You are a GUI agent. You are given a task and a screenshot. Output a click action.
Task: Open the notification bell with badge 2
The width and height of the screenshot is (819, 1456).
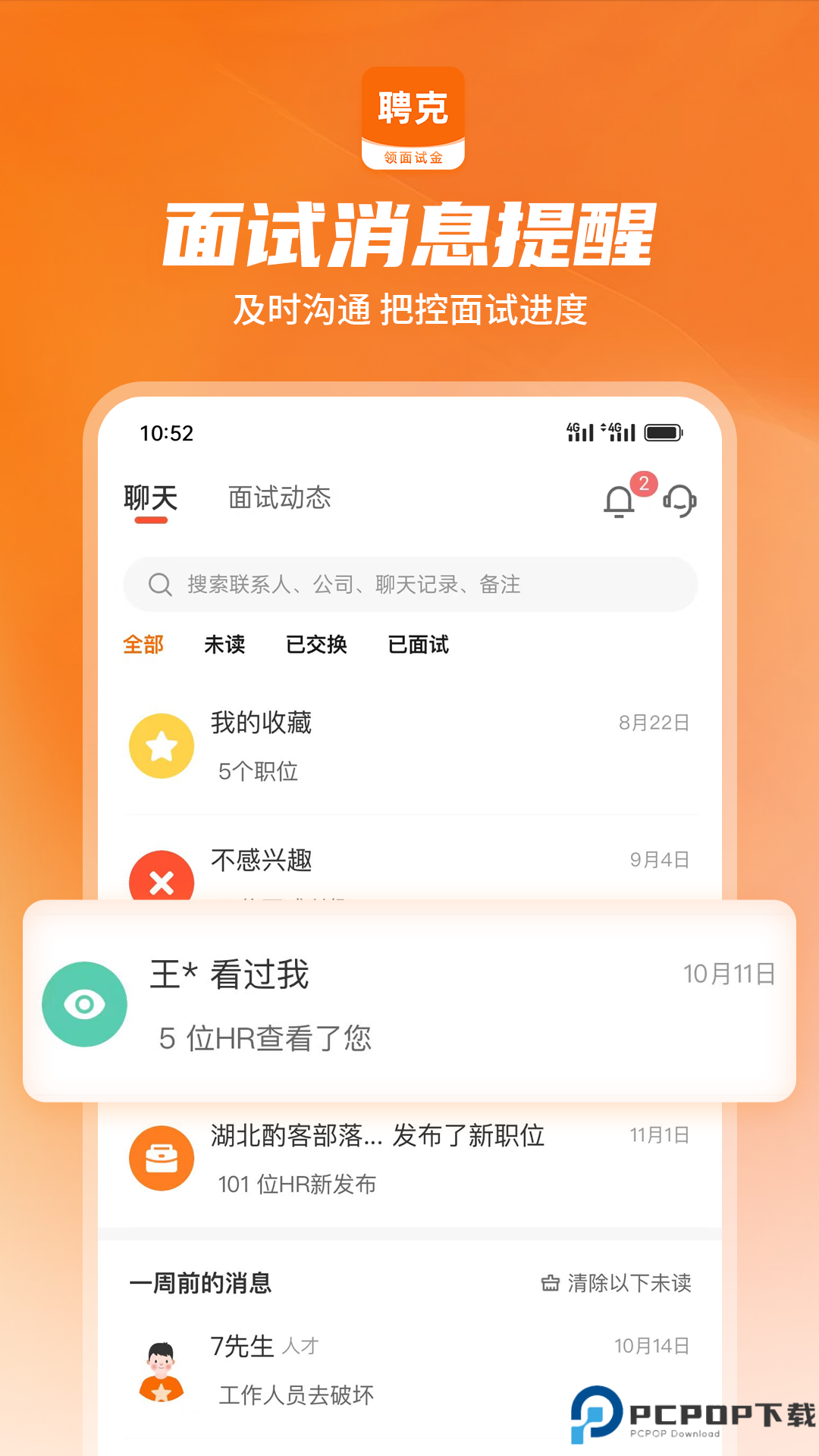[x=620, y=500]
